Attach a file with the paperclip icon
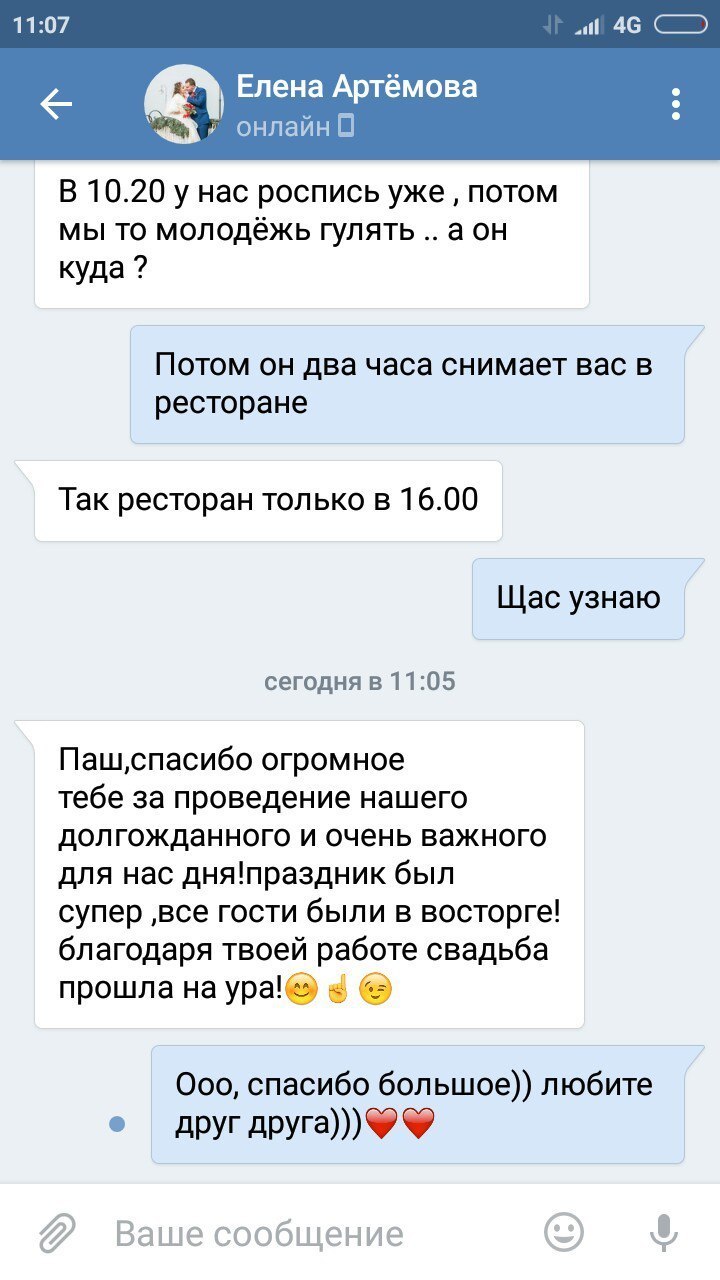Screen dimensions: 720x1280 [x=58, y=1233]
